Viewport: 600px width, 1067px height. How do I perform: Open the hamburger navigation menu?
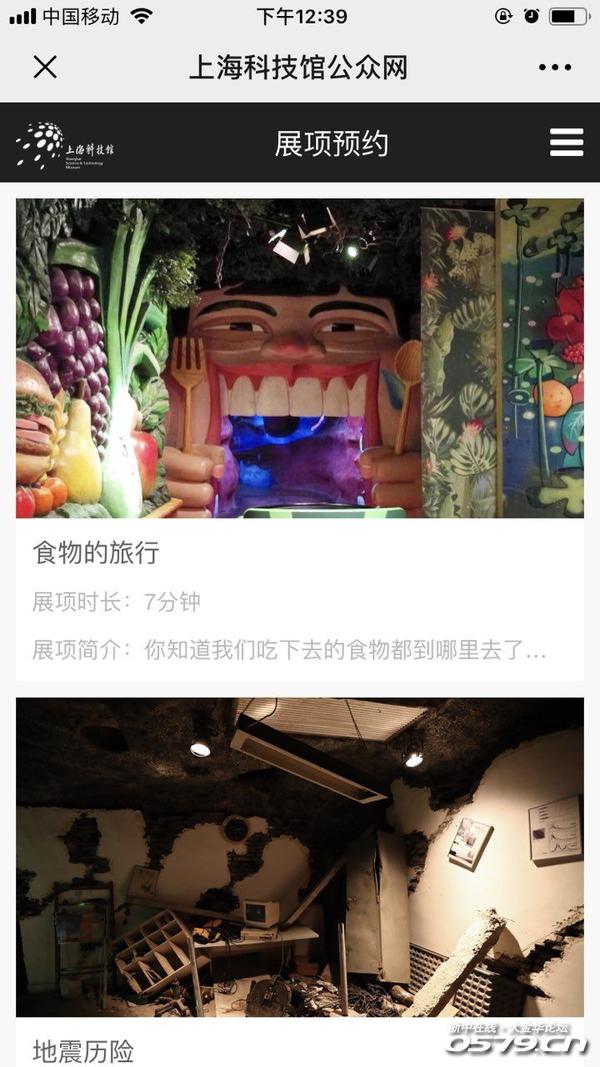click(566, 143)
